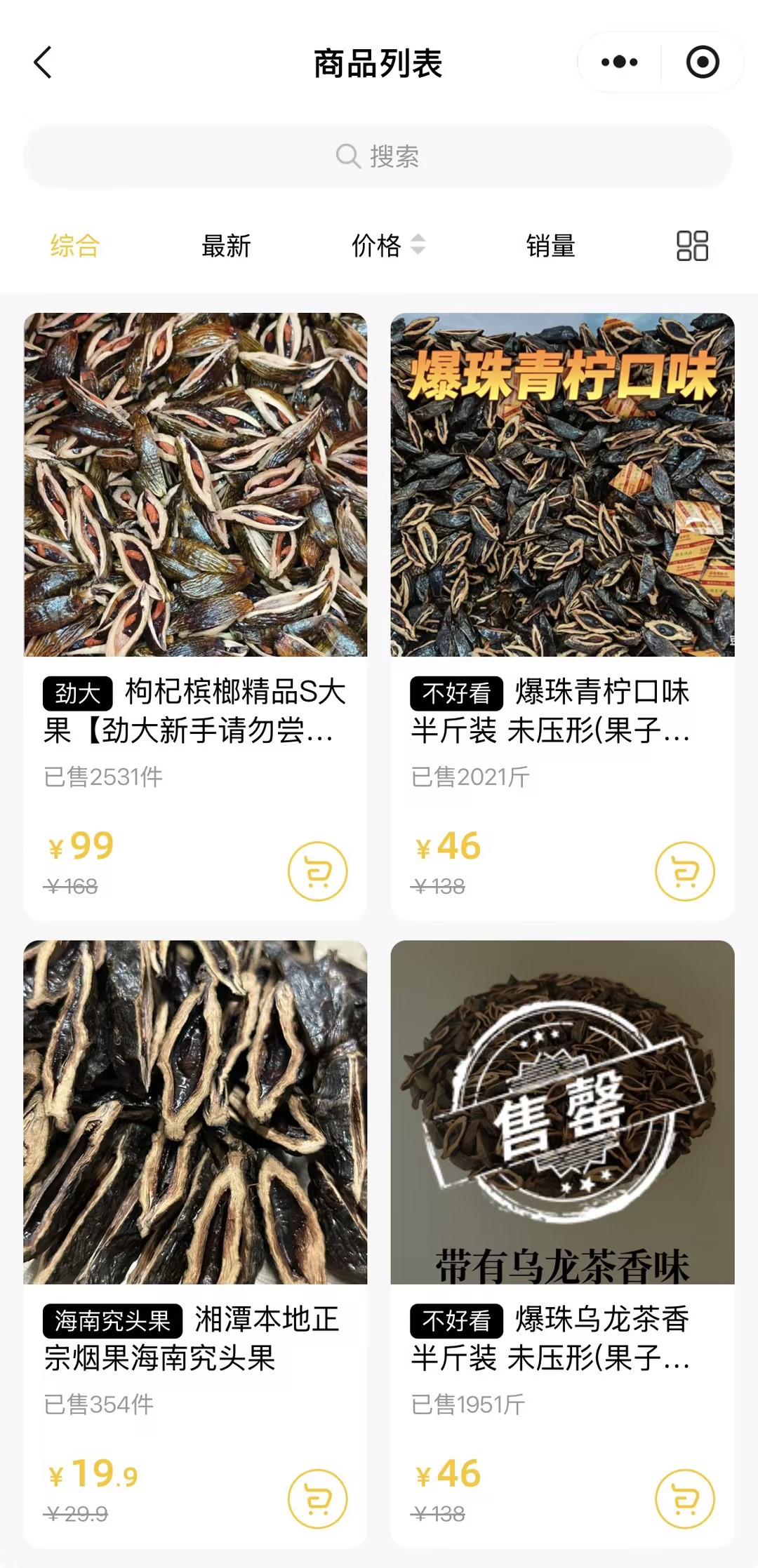The height and width of the screenshot is (1568, 758).
Task: Sort the list by 销量
Action: tap(551, 246)
